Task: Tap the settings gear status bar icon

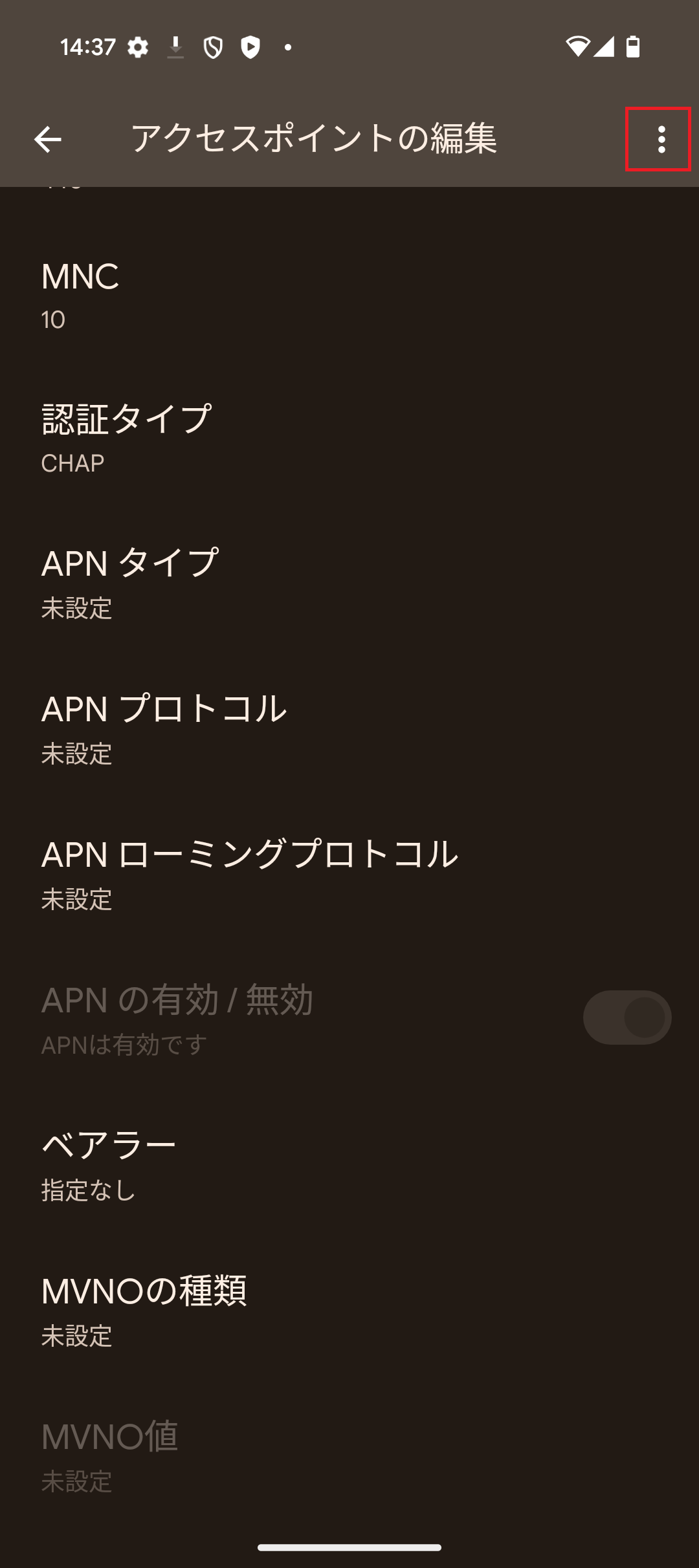Action: [138, 46]
